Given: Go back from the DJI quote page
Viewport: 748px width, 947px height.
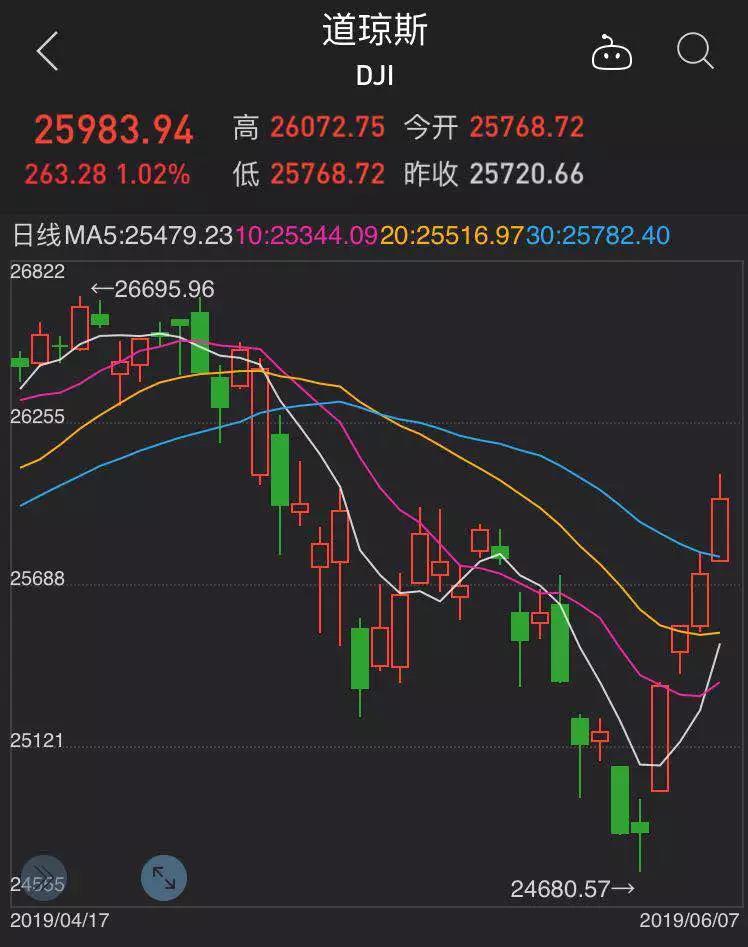Looking at the screenshot, I should pyautogui.click(x=47, y=51).
